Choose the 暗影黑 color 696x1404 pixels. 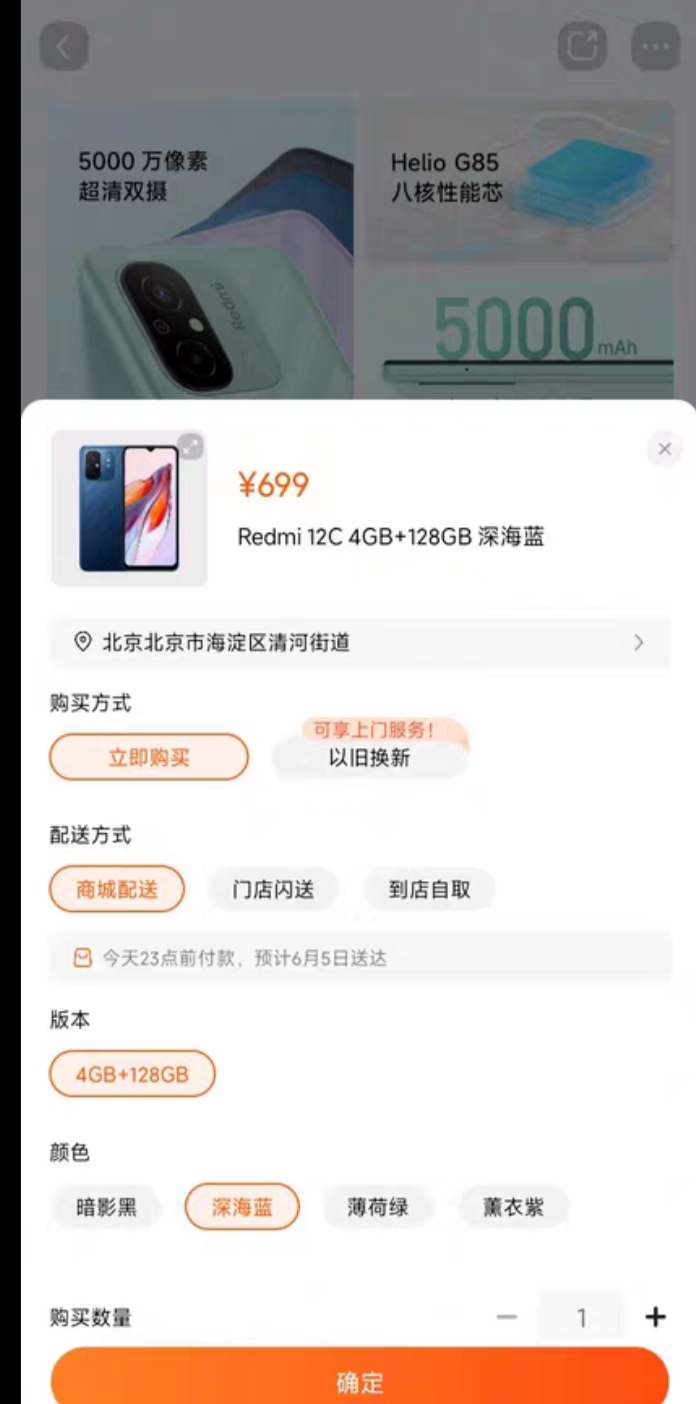pyautogui.click(x=106, y=1207)
